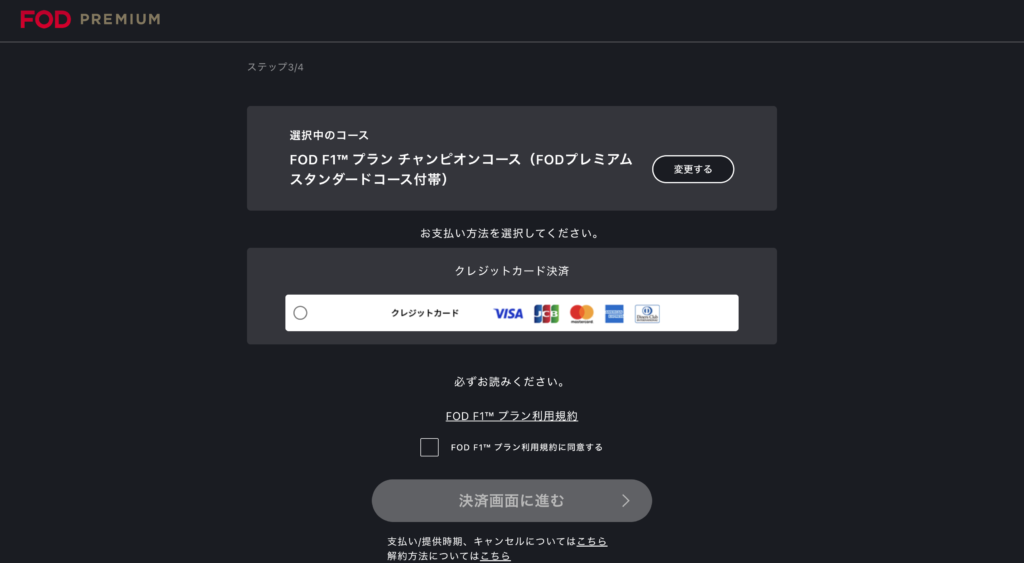The width and height of the screenshot is (1024, 563).
Task: Check the FOD F1 プラン利用規約に同意する box
Action: coord(429,447)
